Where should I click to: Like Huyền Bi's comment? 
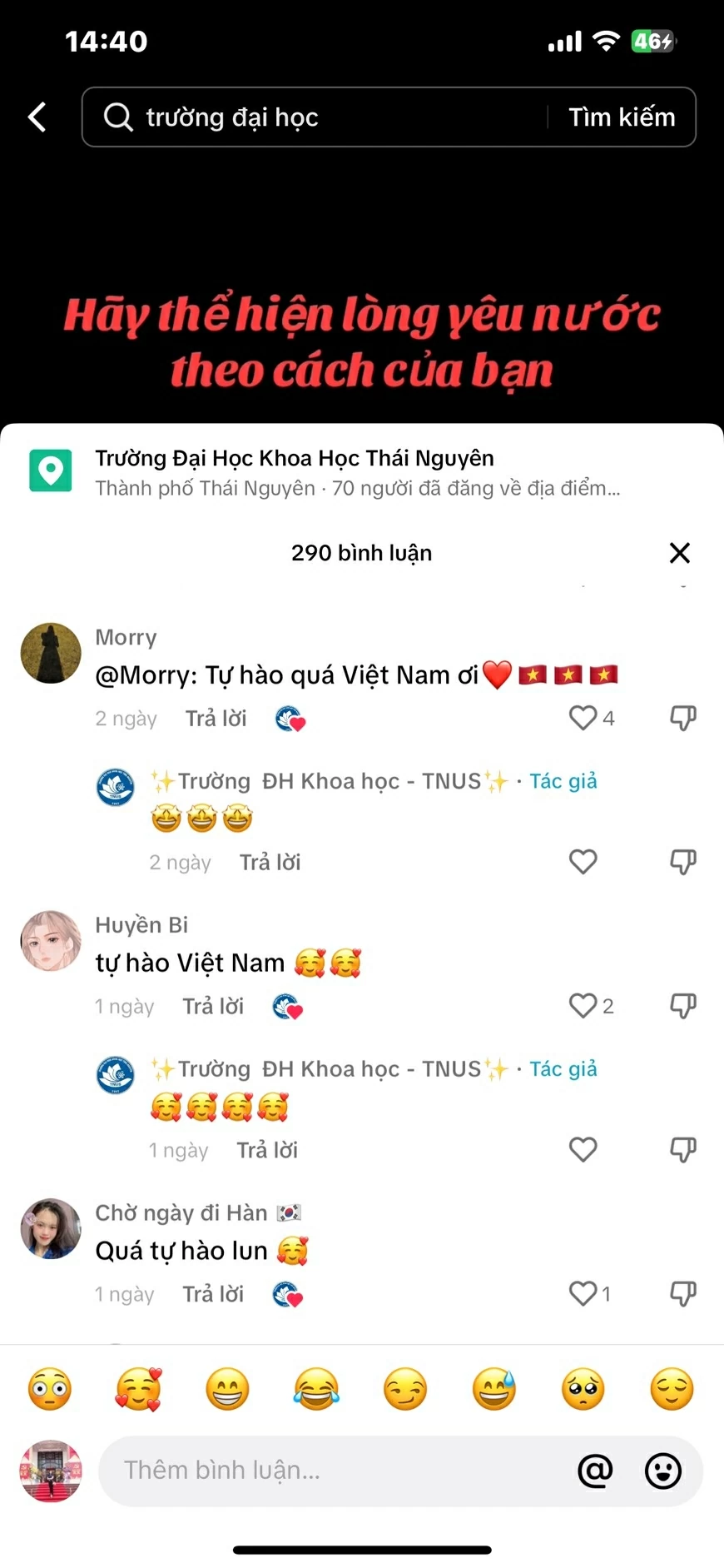click(583, 1006)
